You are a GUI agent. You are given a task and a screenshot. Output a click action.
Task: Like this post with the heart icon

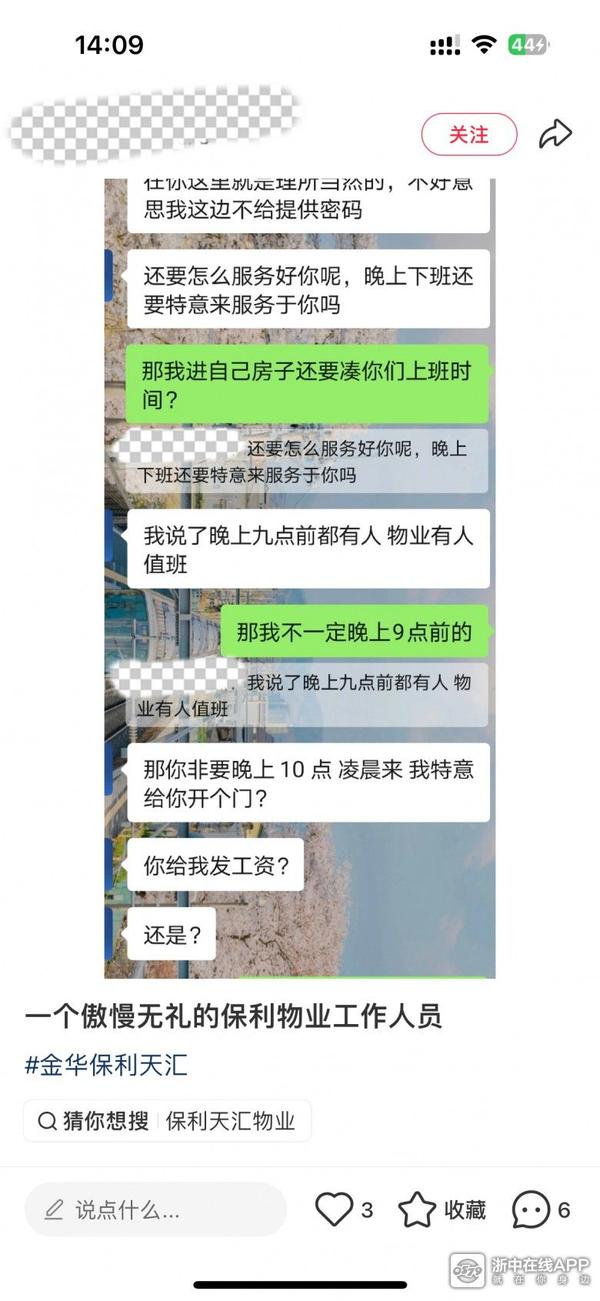coord(335,1210)
